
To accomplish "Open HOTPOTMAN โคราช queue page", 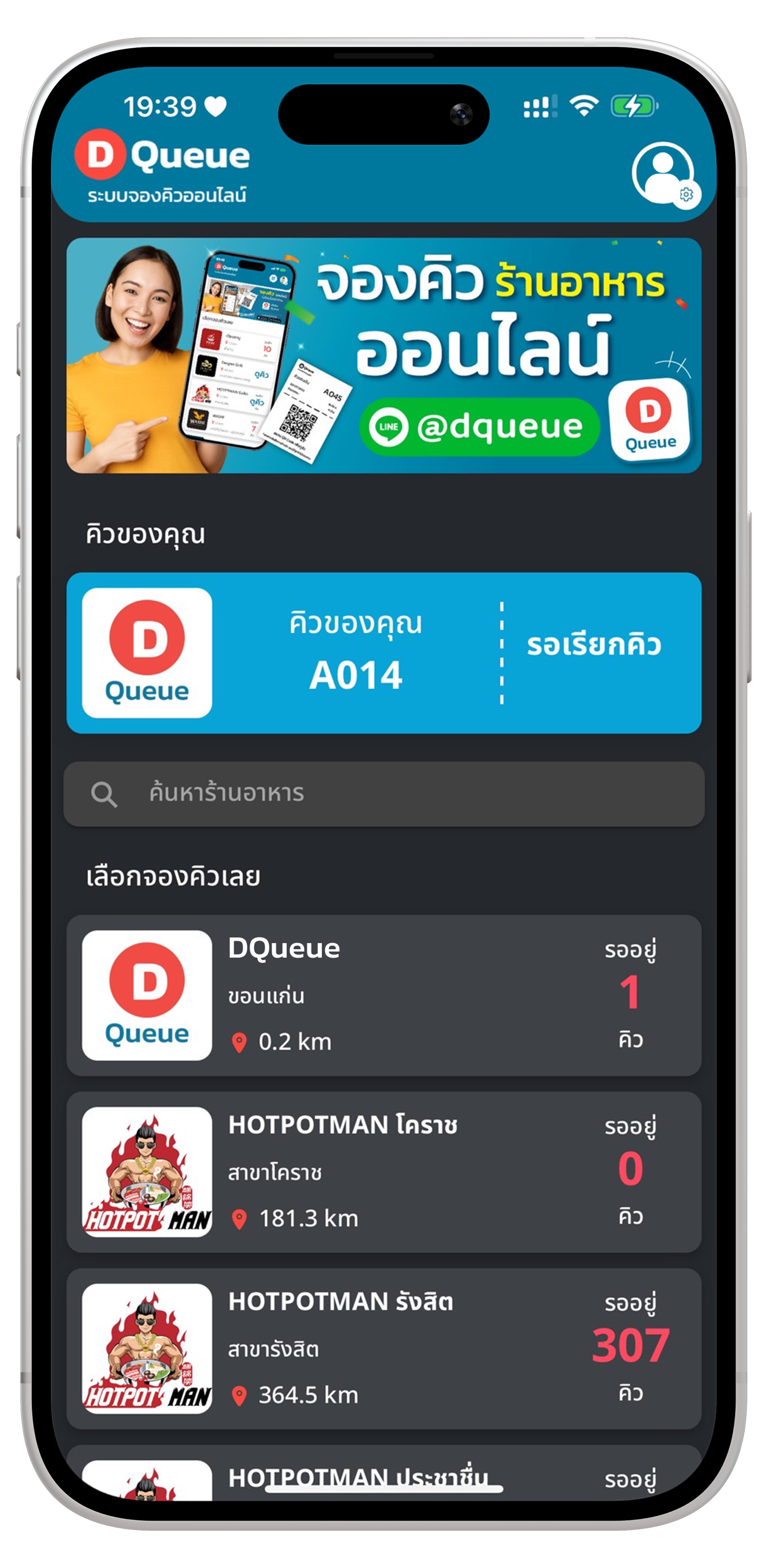I will point(383,1171).
